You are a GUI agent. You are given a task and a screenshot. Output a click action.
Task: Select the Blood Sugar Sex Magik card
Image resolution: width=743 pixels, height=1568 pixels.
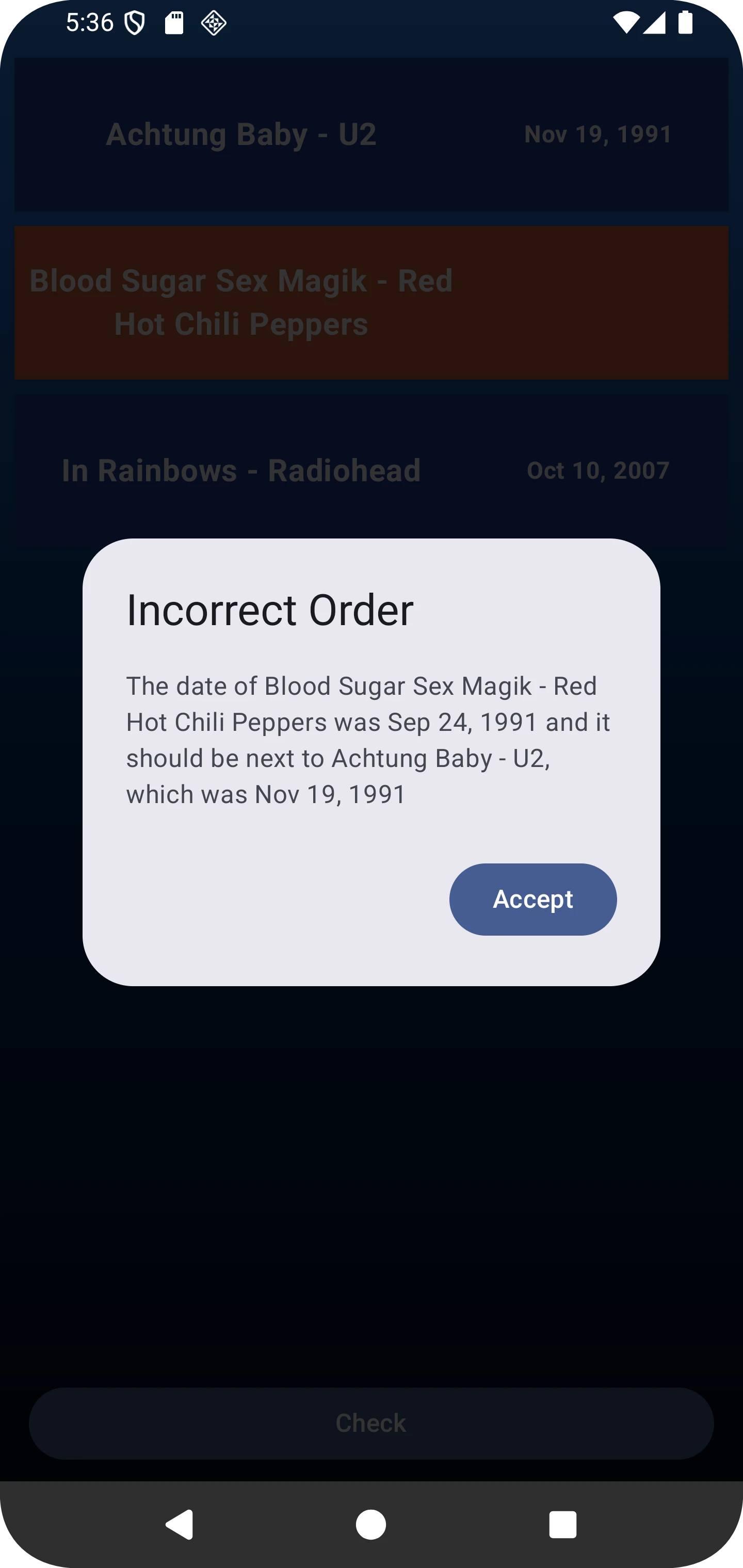[372, 301]
